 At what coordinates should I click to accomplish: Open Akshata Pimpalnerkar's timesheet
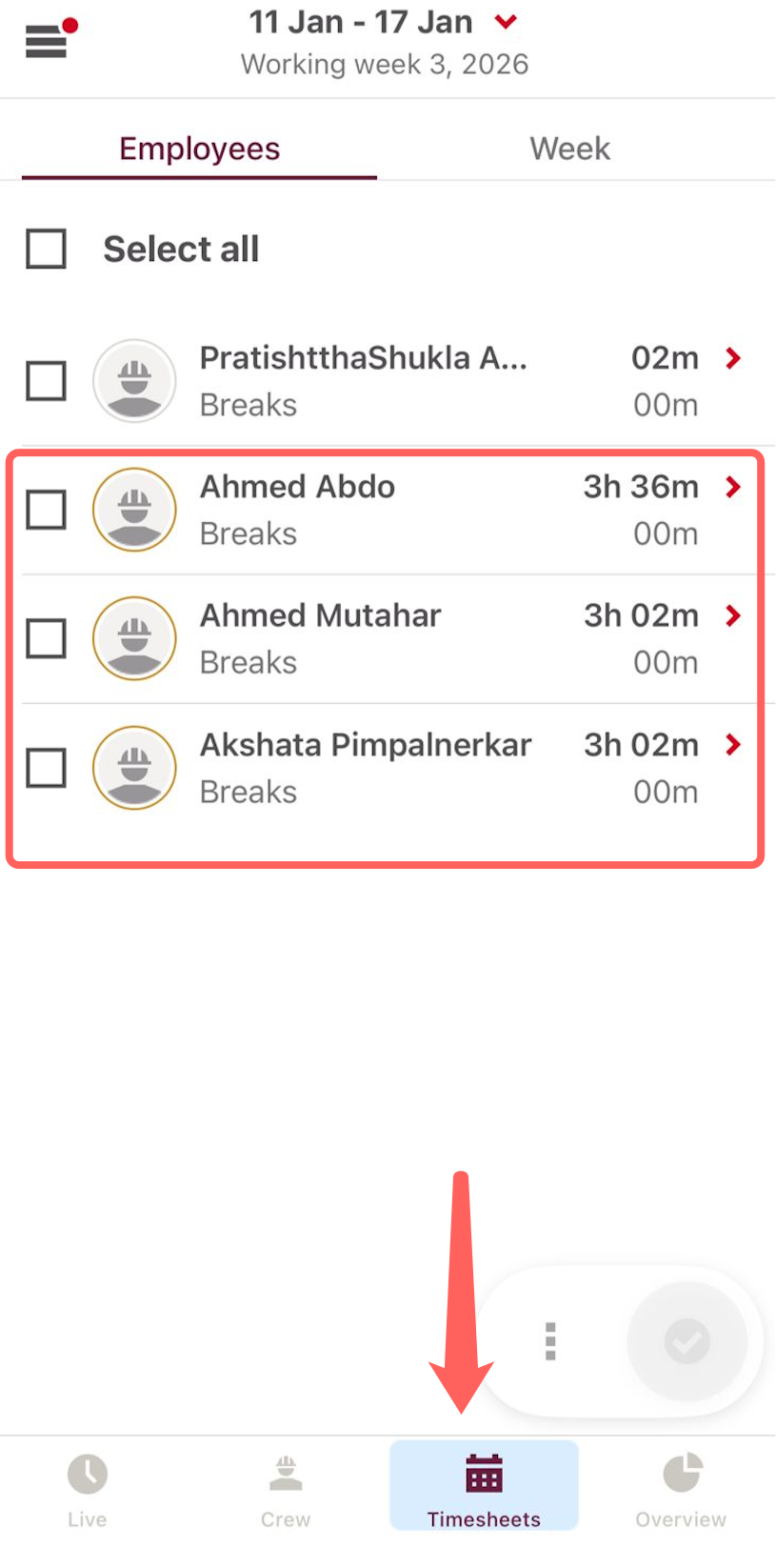click(x=732, y=745)
